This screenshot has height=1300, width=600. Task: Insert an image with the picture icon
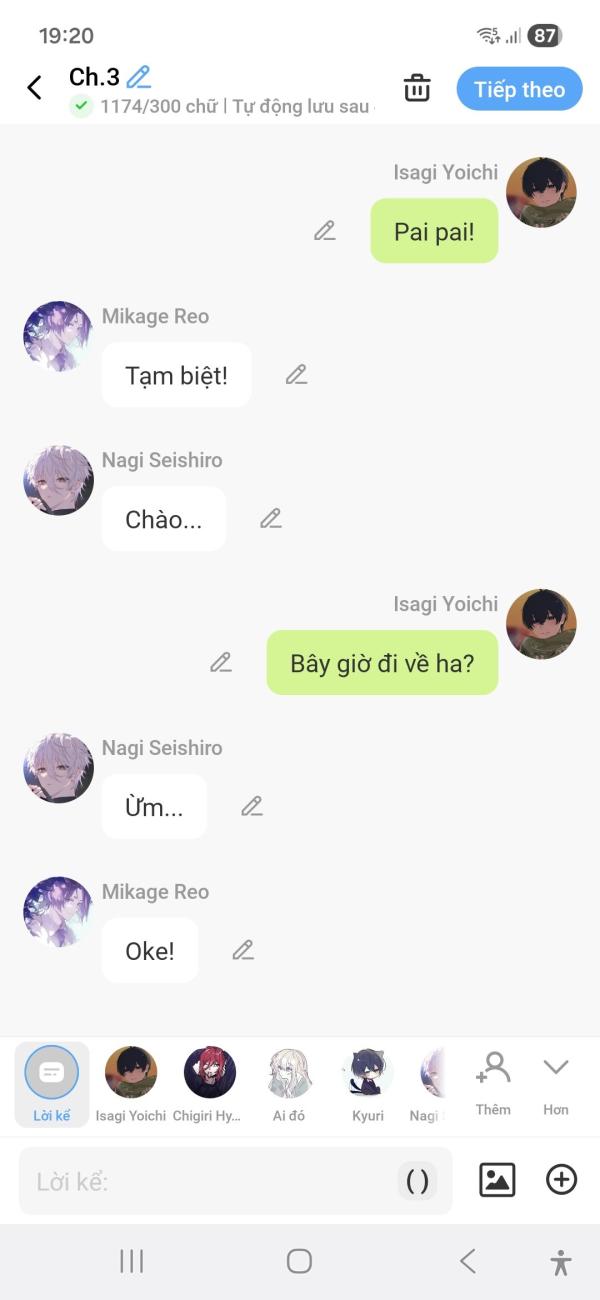coord(497,1180)
